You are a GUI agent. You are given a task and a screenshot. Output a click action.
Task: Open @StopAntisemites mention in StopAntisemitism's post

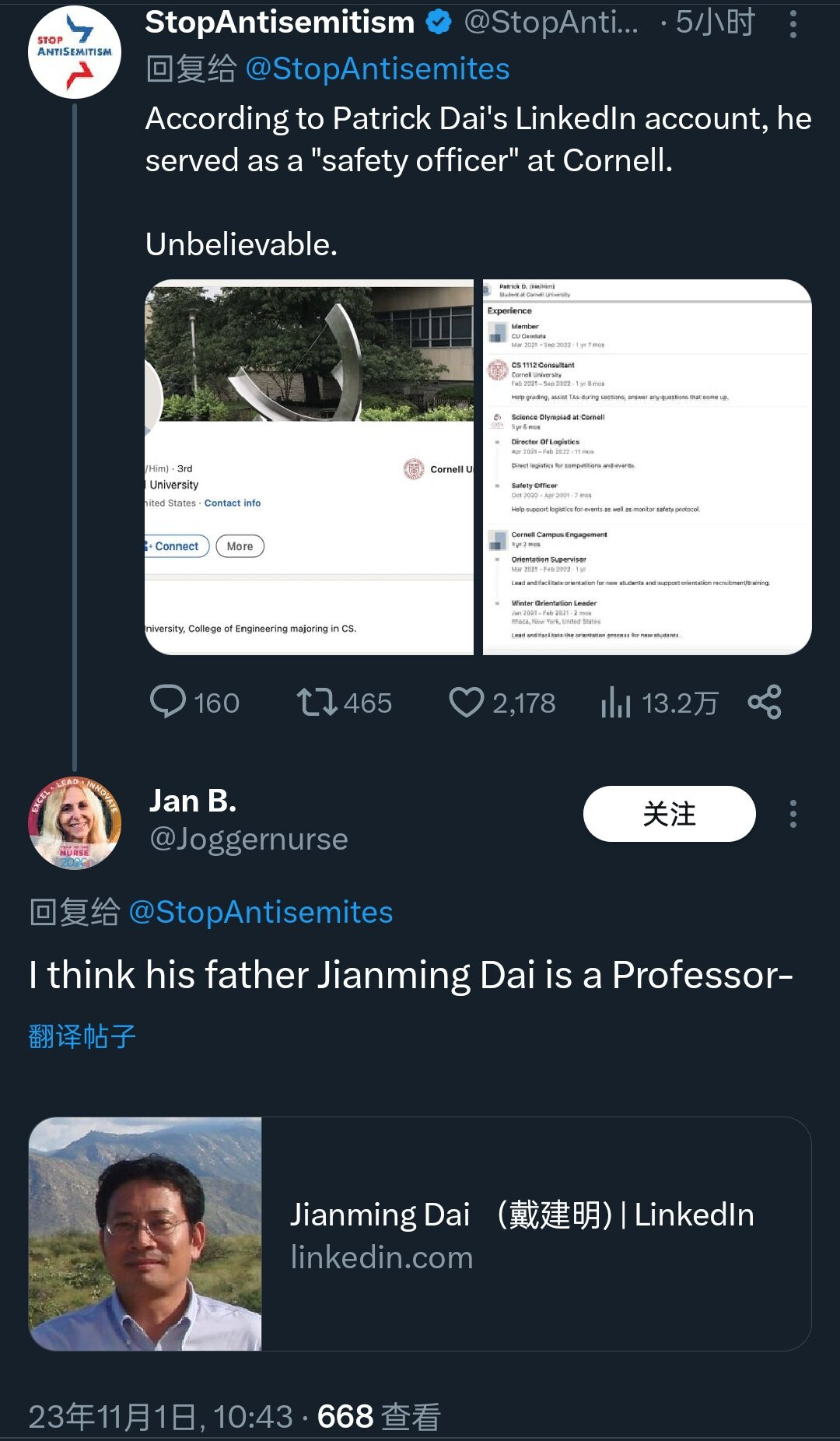(x=377, y=69)
